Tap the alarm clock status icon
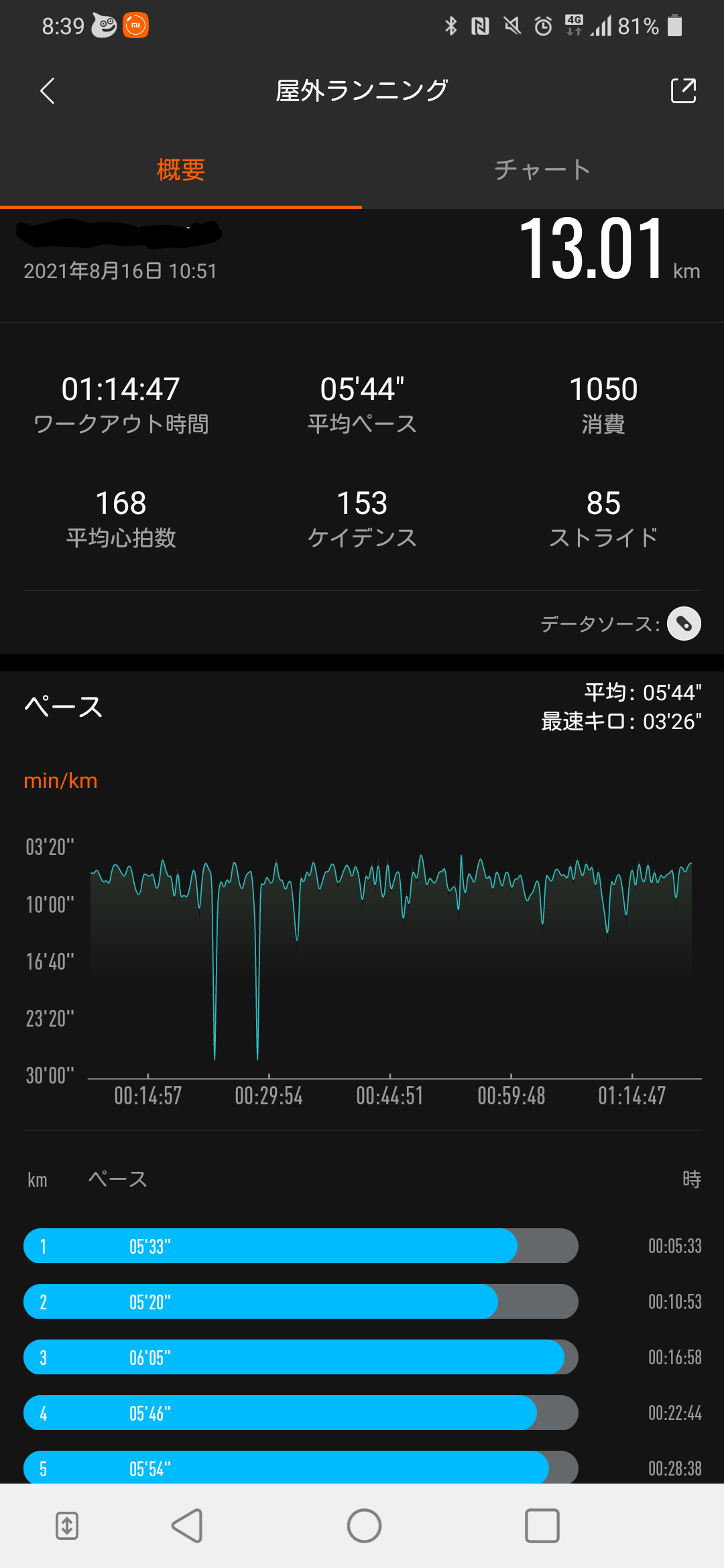Screen dimensions: 724x1568 [x=542, y=25]
